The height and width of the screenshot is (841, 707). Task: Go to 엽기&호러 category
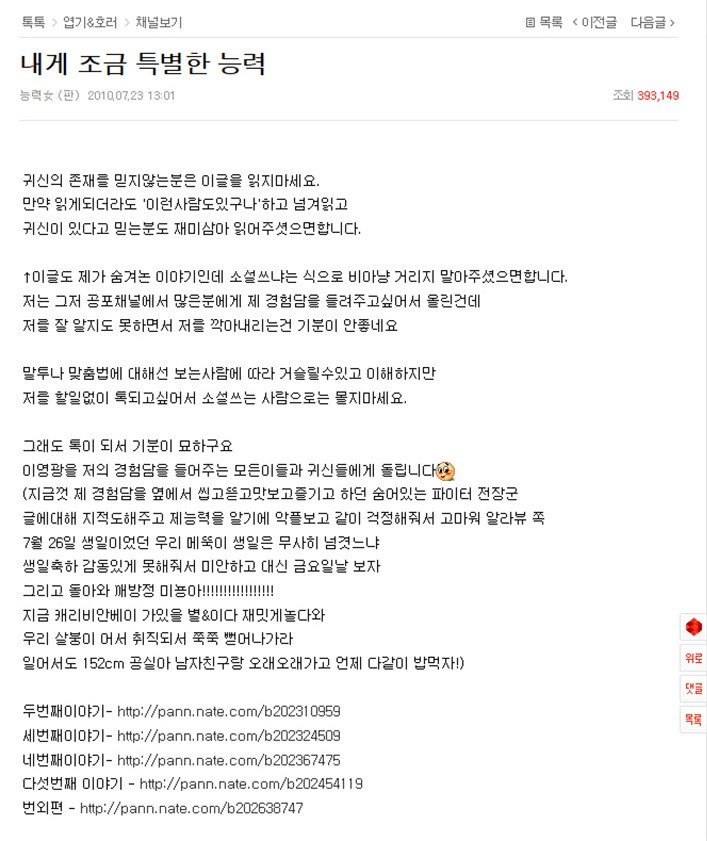(x=90, y=22)
